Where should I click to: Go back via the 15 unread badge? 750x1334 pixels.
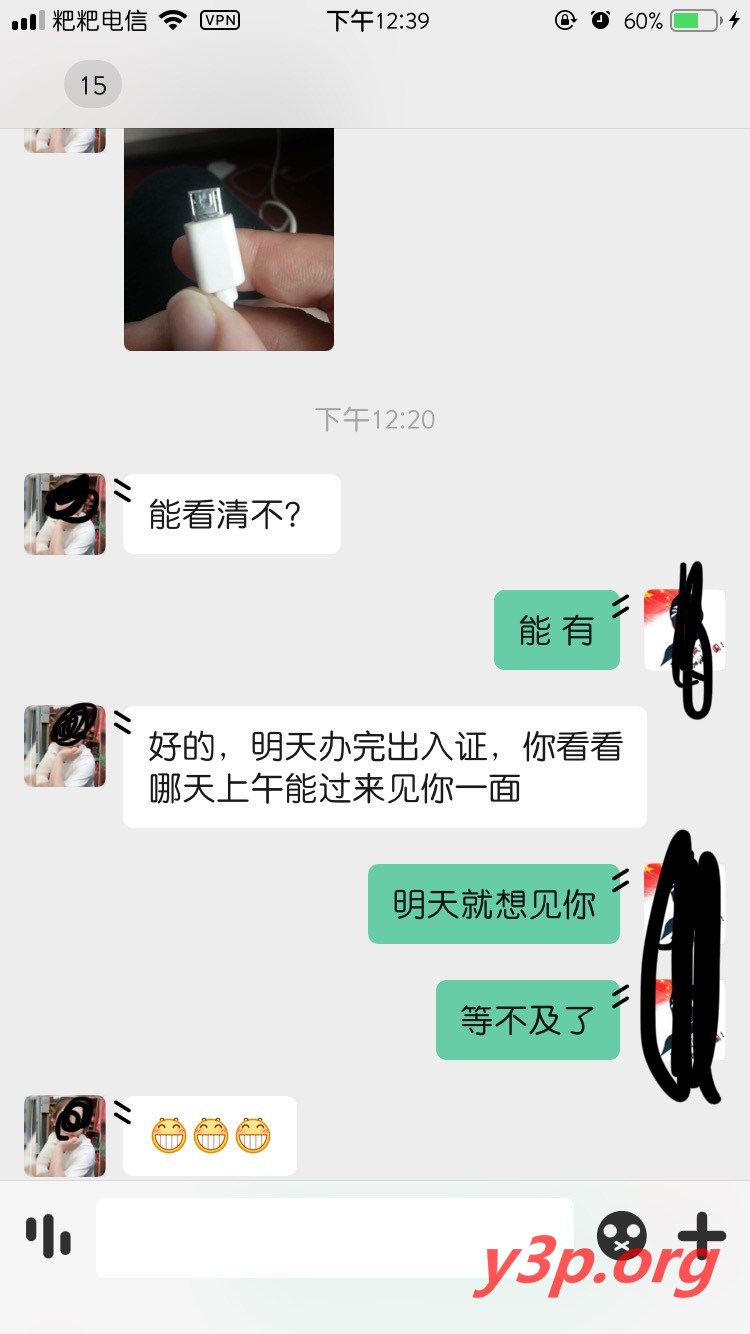coord(92,85)
